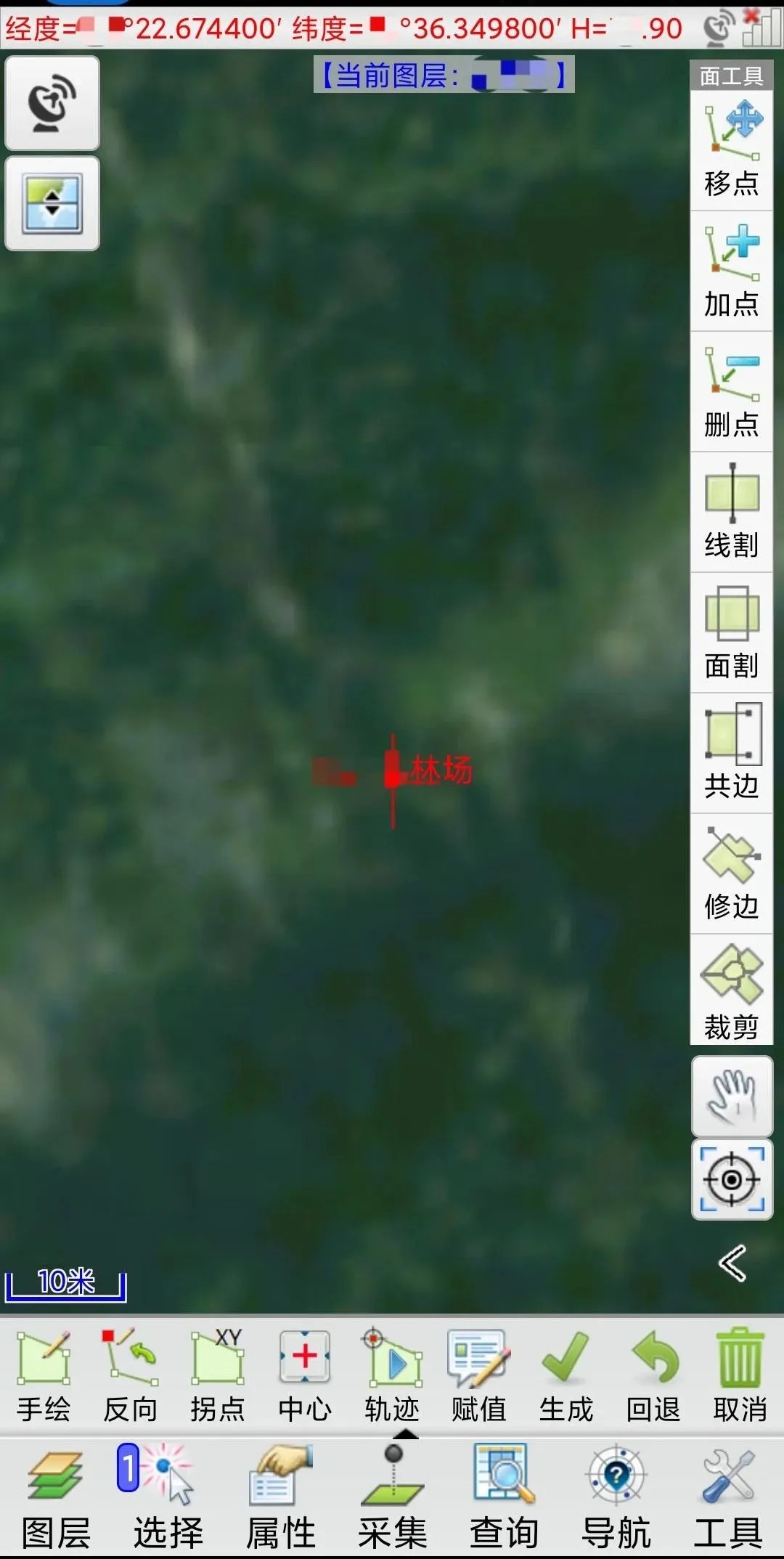Discard the drawing with 取消
The width and height of the screenshot is (784, 1559).
740,1374
